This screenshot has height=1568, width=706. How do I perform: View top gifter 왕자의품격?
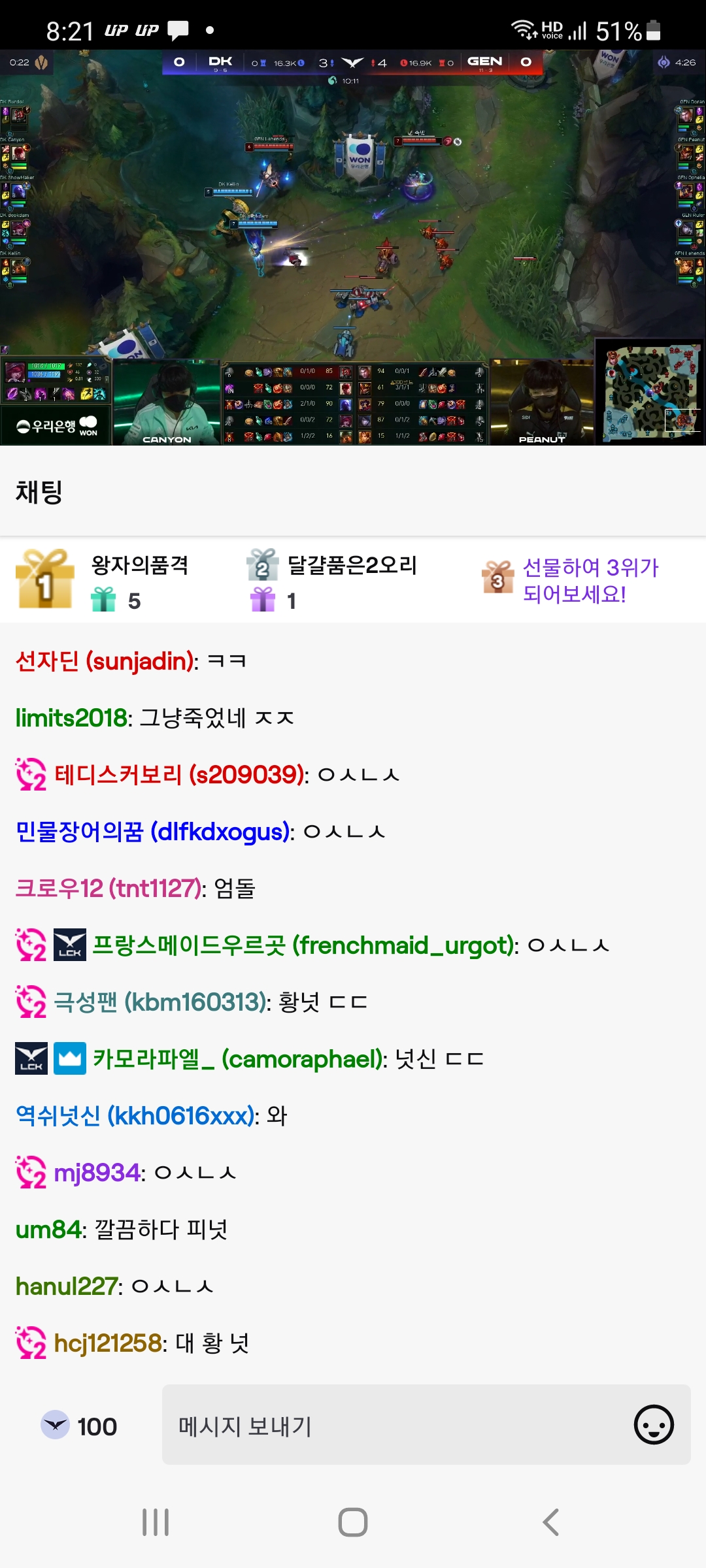point(139,565)
